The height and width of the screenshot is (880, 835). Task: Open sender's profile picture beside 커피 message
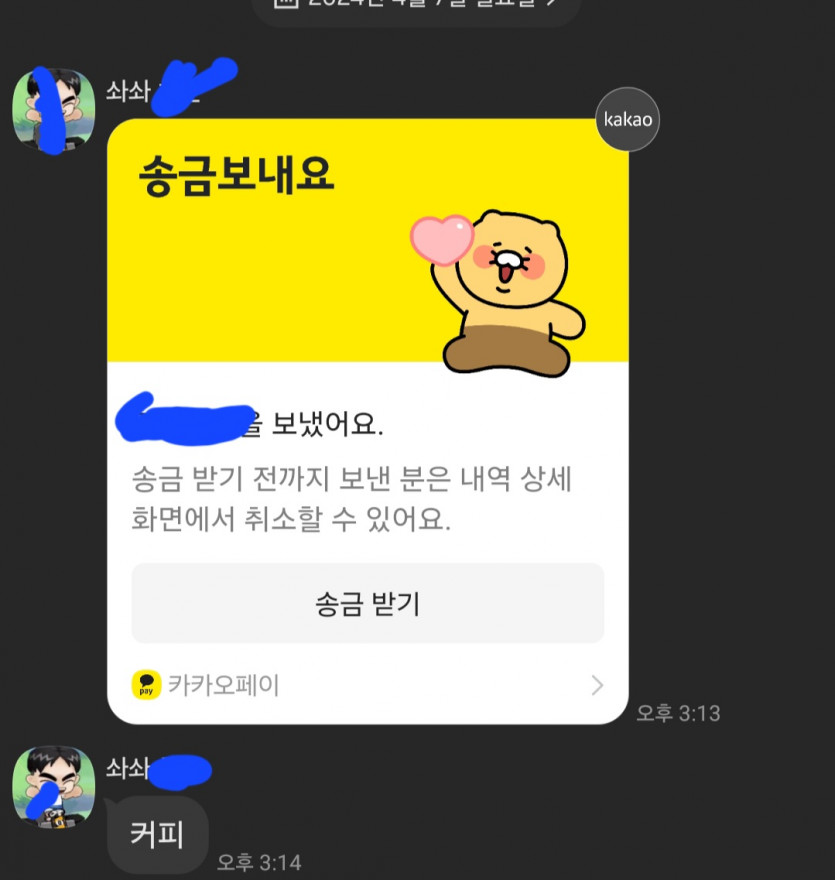[53, 787]
